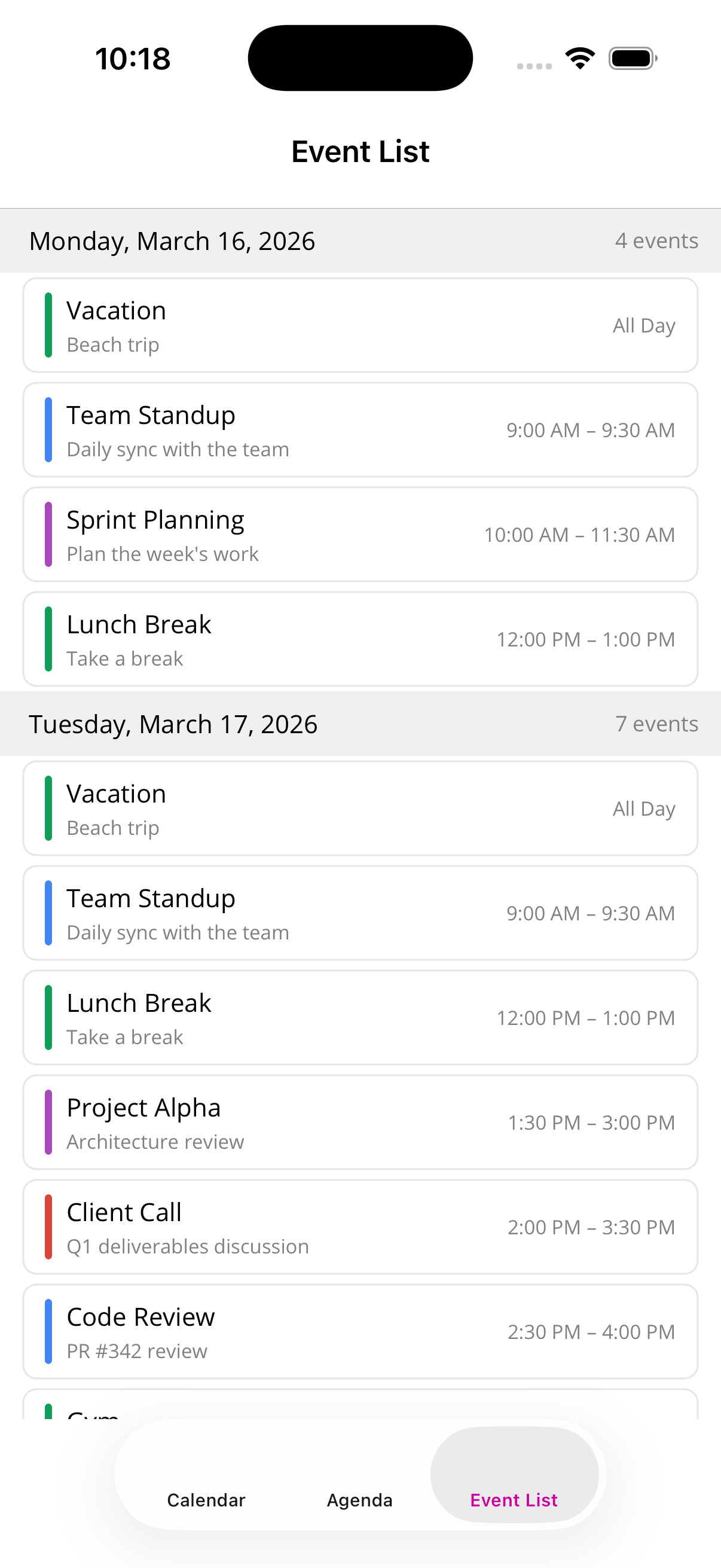Open Monday's Team Standup event
Viewport: 721px width, 1568px height.
(360, 429)
